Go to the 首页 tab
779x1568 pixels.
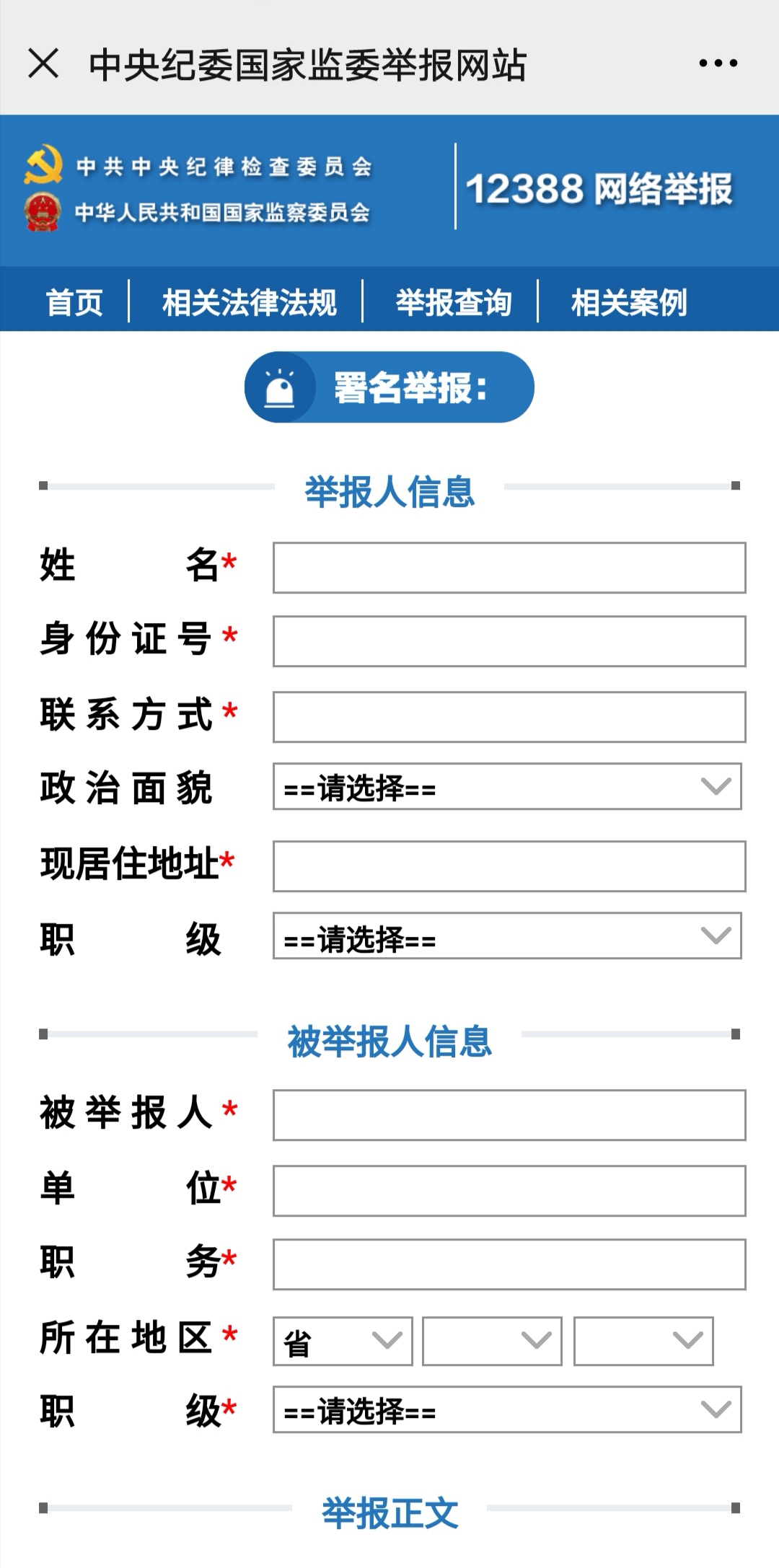(74, 302)
